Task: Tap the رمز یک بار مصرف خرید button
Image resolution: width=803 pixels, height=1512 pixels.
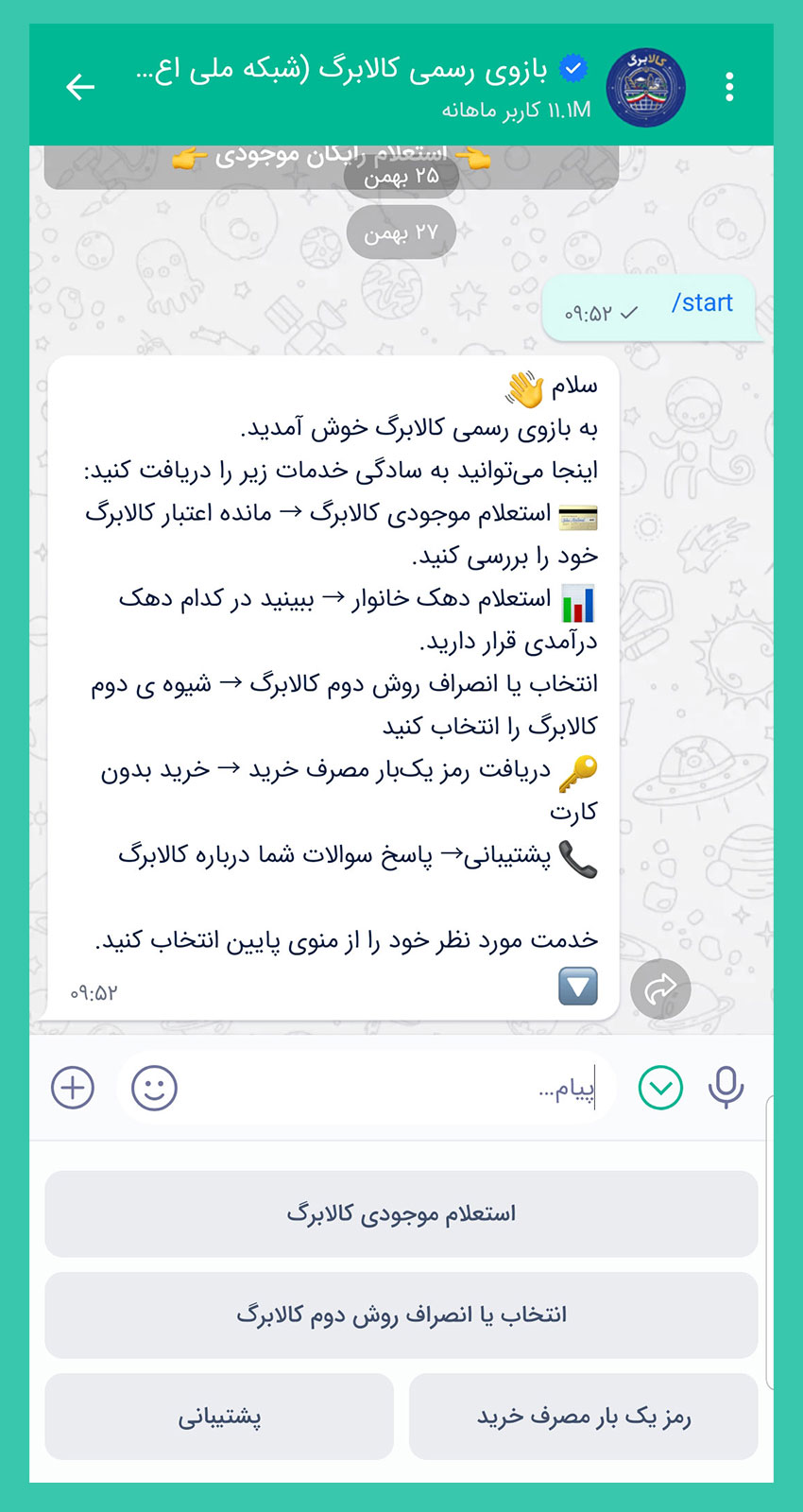Action: tap(583, 1416)
